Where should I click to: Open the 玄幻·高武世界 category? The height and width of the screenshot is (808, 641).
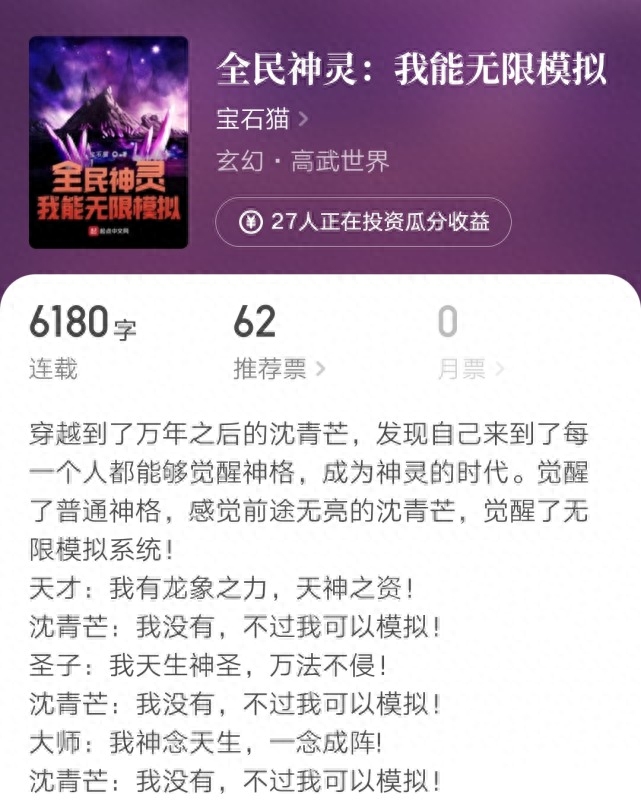tap(302, 162)
